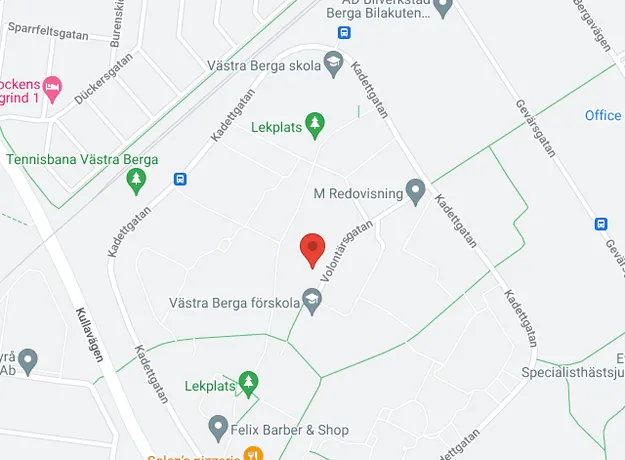Viewport: 625px width, 460px height.
Task: Select Lekplats marker near Västra Berga skola
Action: click(316, 125)
